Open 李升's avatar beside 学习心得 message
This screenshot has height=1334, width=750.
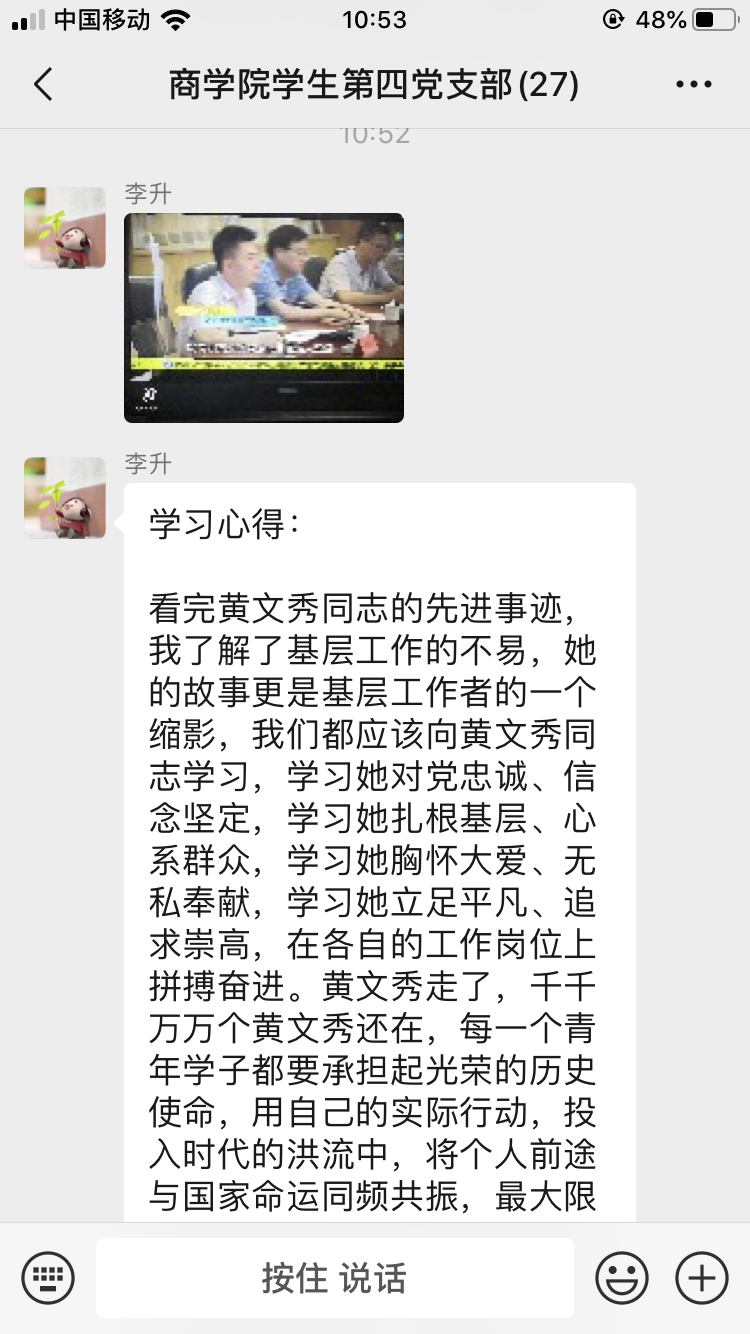pyautogui.click(x=65, y=498)
